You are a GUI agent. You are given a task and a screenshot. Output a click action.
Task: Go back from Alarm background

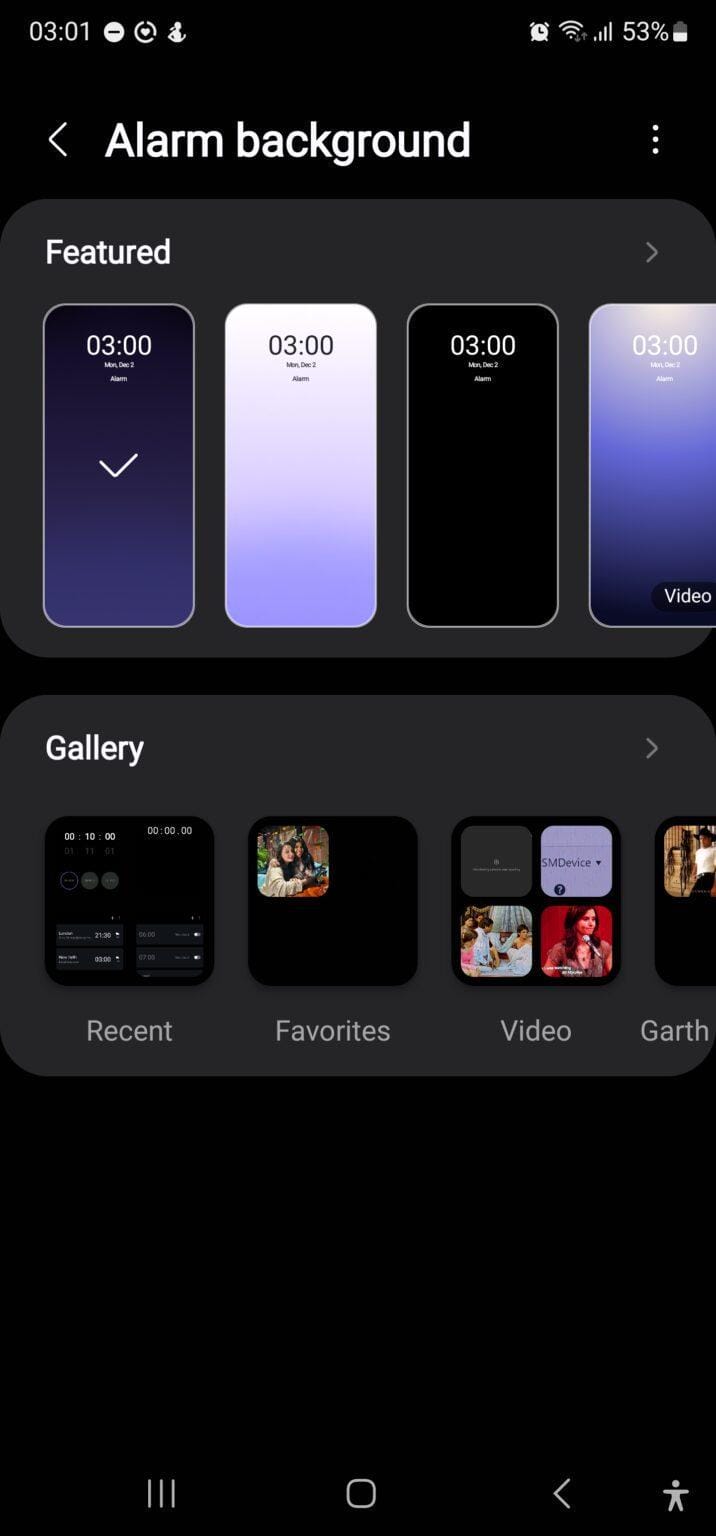point(58,140)
